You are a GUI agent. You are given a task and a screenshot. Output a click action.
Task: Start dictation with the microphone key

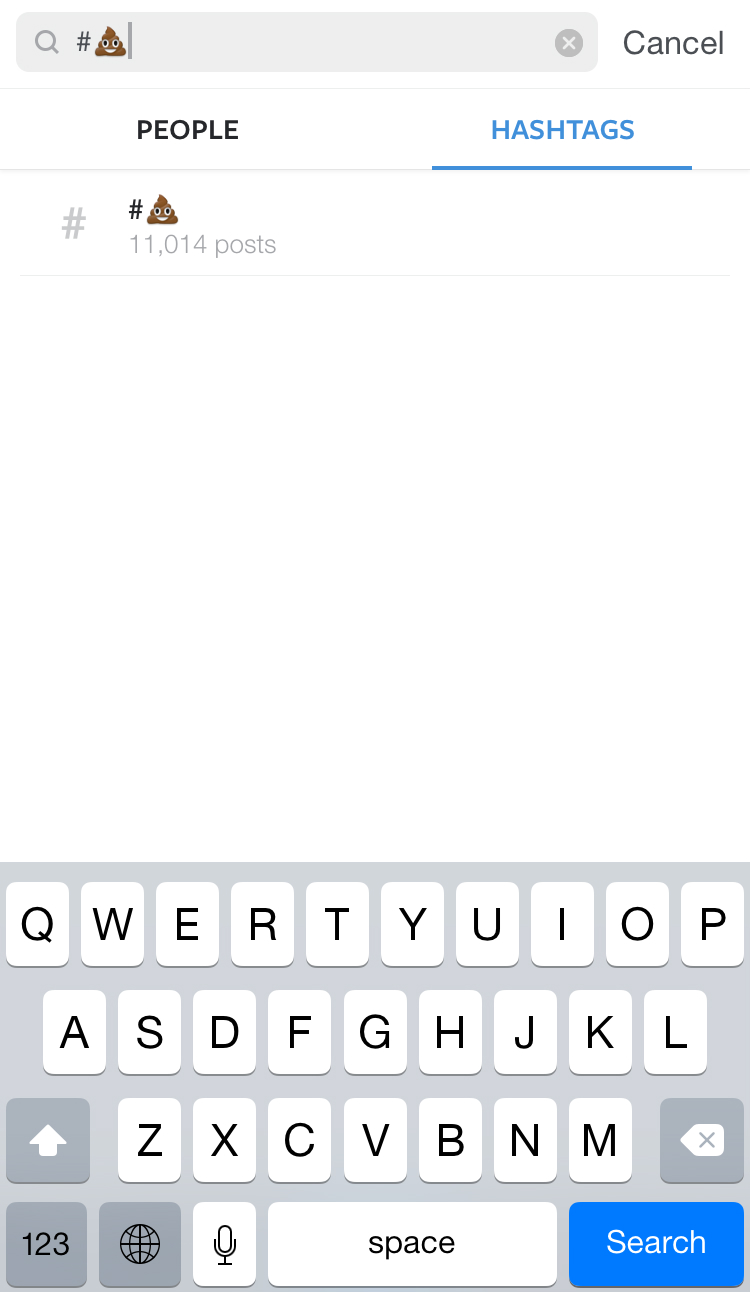coord(224,1244)
